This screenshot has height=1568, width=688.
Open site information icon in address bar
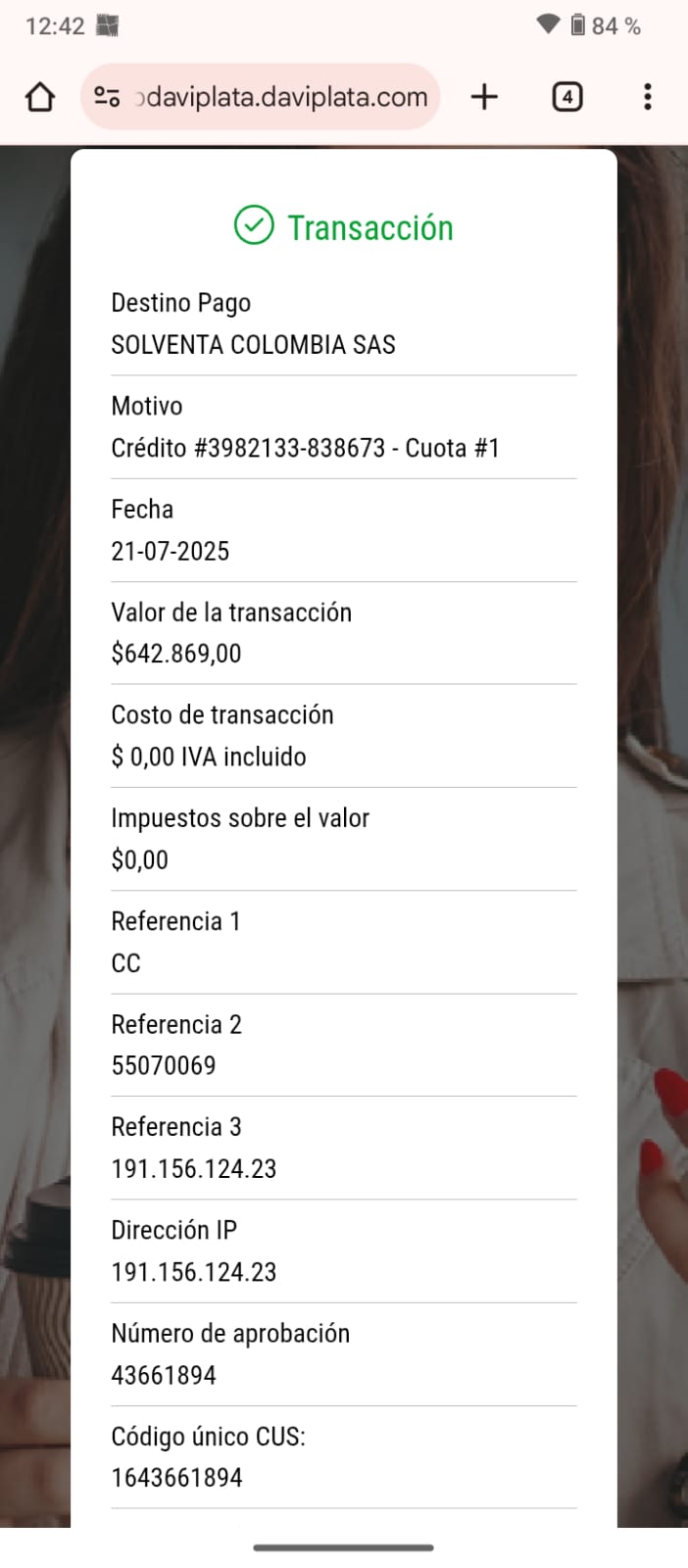(x=107, y=97)
